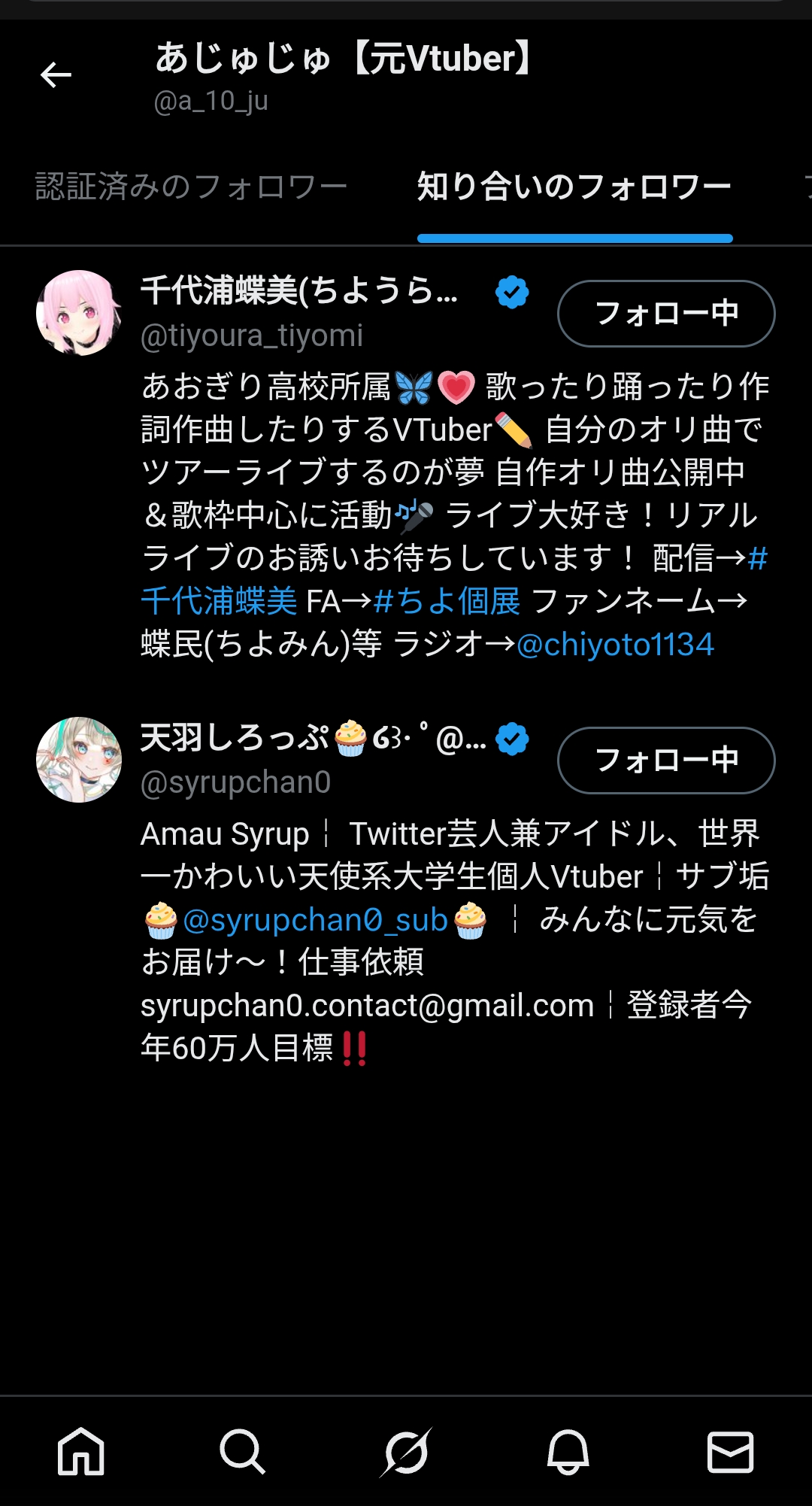Go back using the arrow icon

[56, 75]
